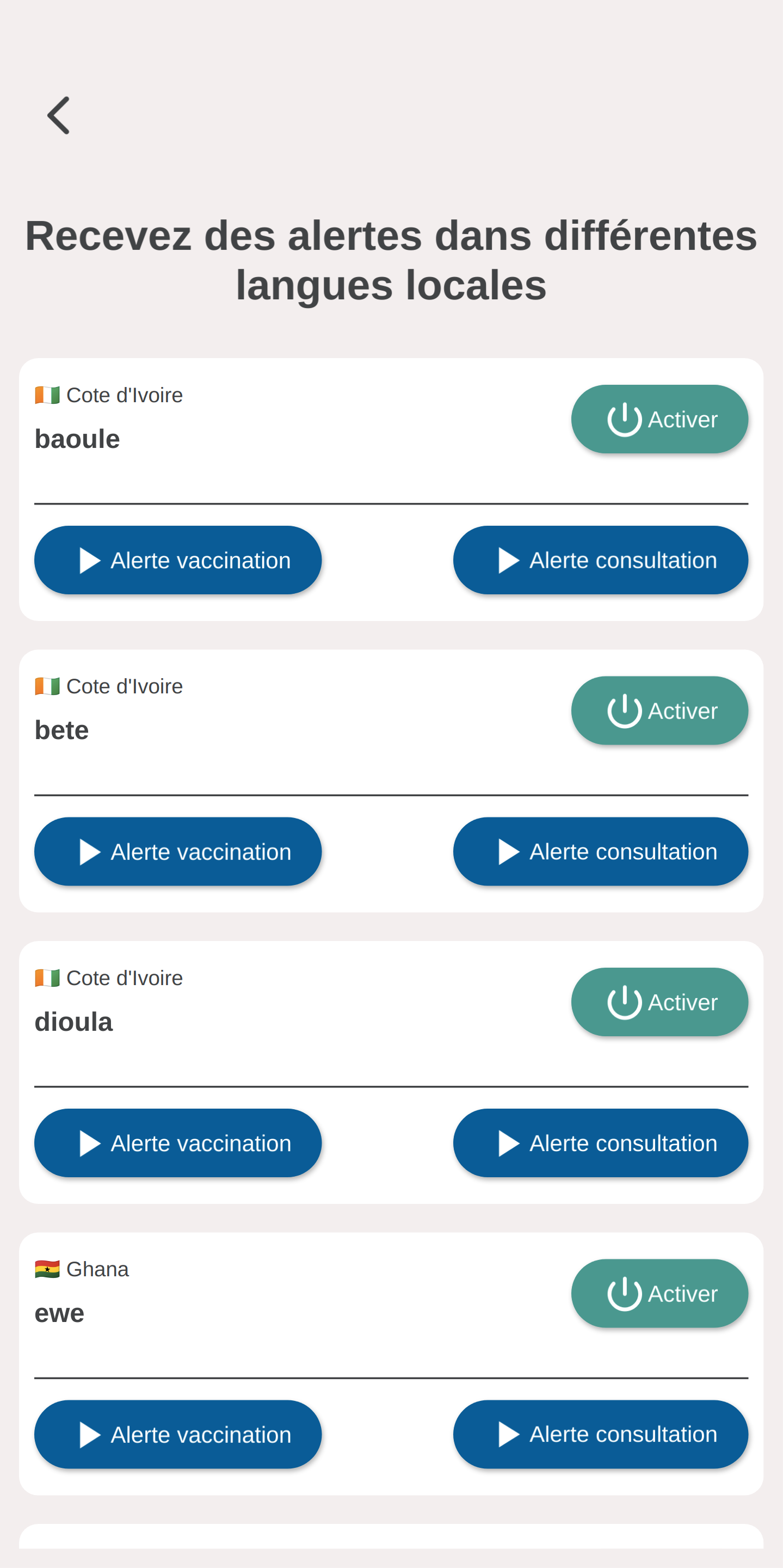Screen dimensions: 783x1568
Task: Play baoule consultation alert
Action: (x=601, y=560)
